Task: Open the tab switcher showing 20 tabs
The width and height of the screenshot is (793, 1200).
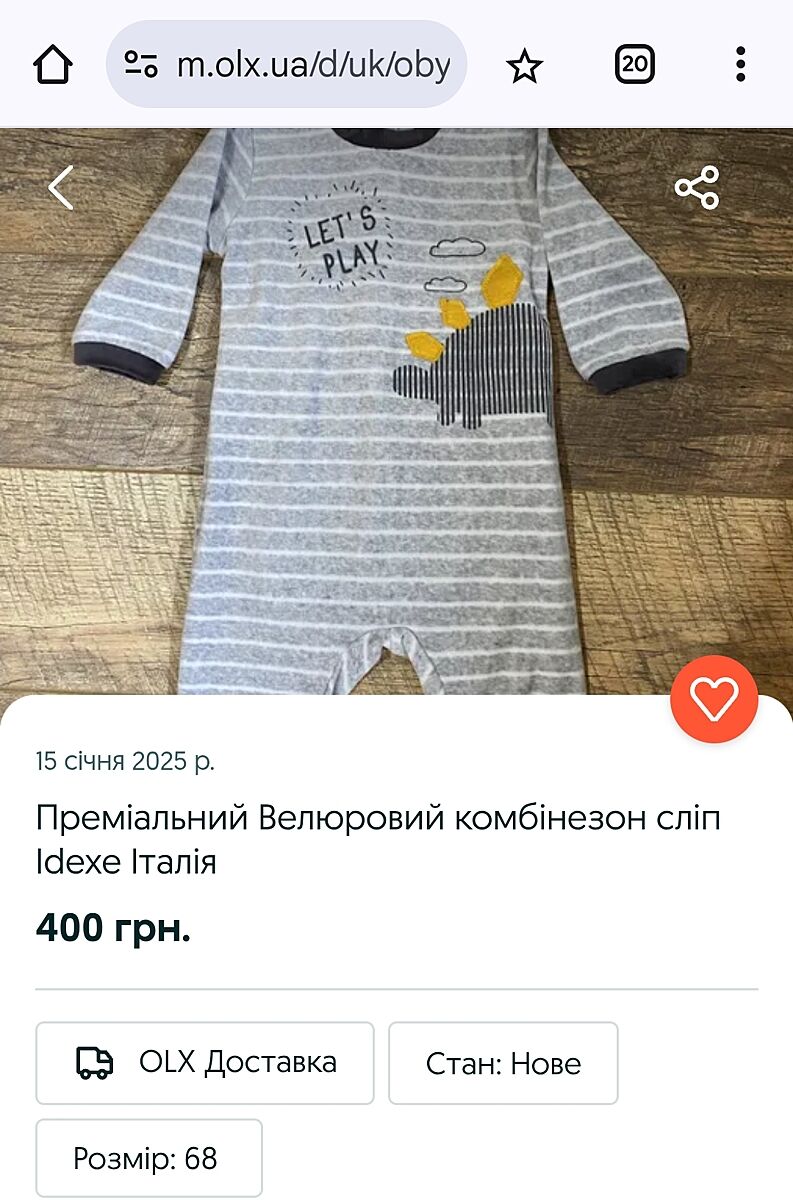Action: coord(634,66)
